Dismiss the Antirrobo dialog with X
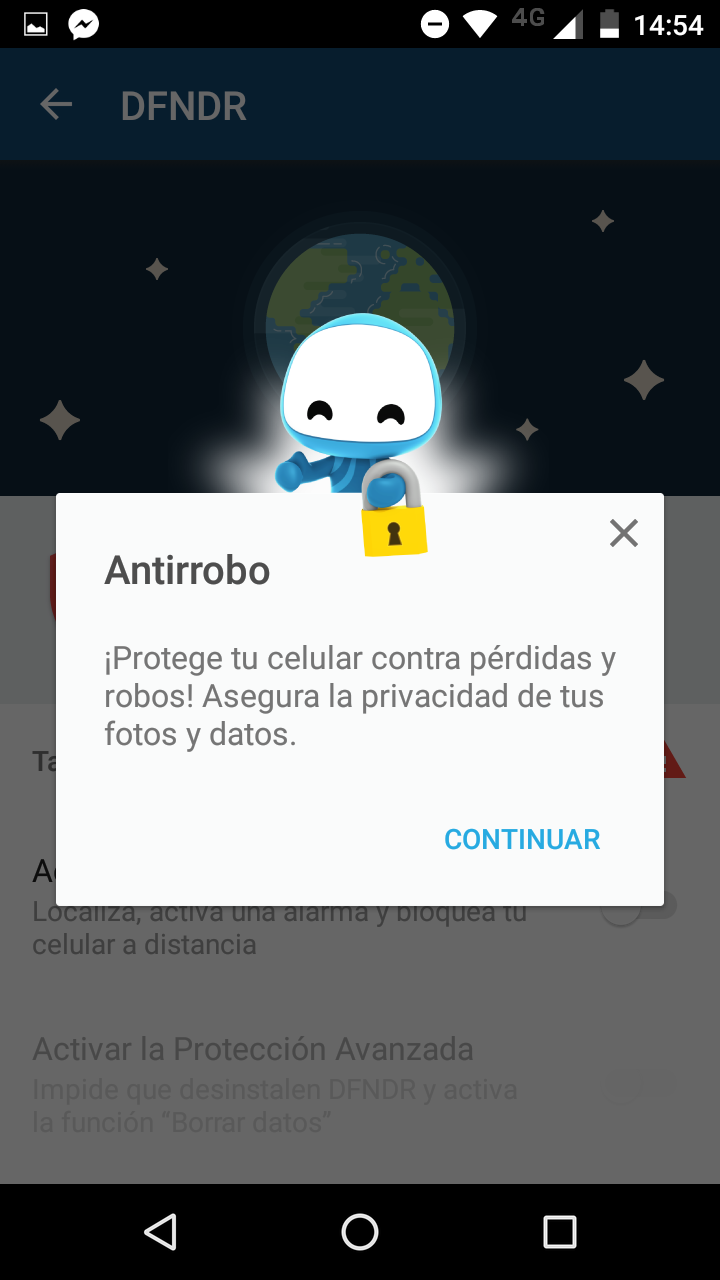 pyautogui.click(x=624, y=533)
